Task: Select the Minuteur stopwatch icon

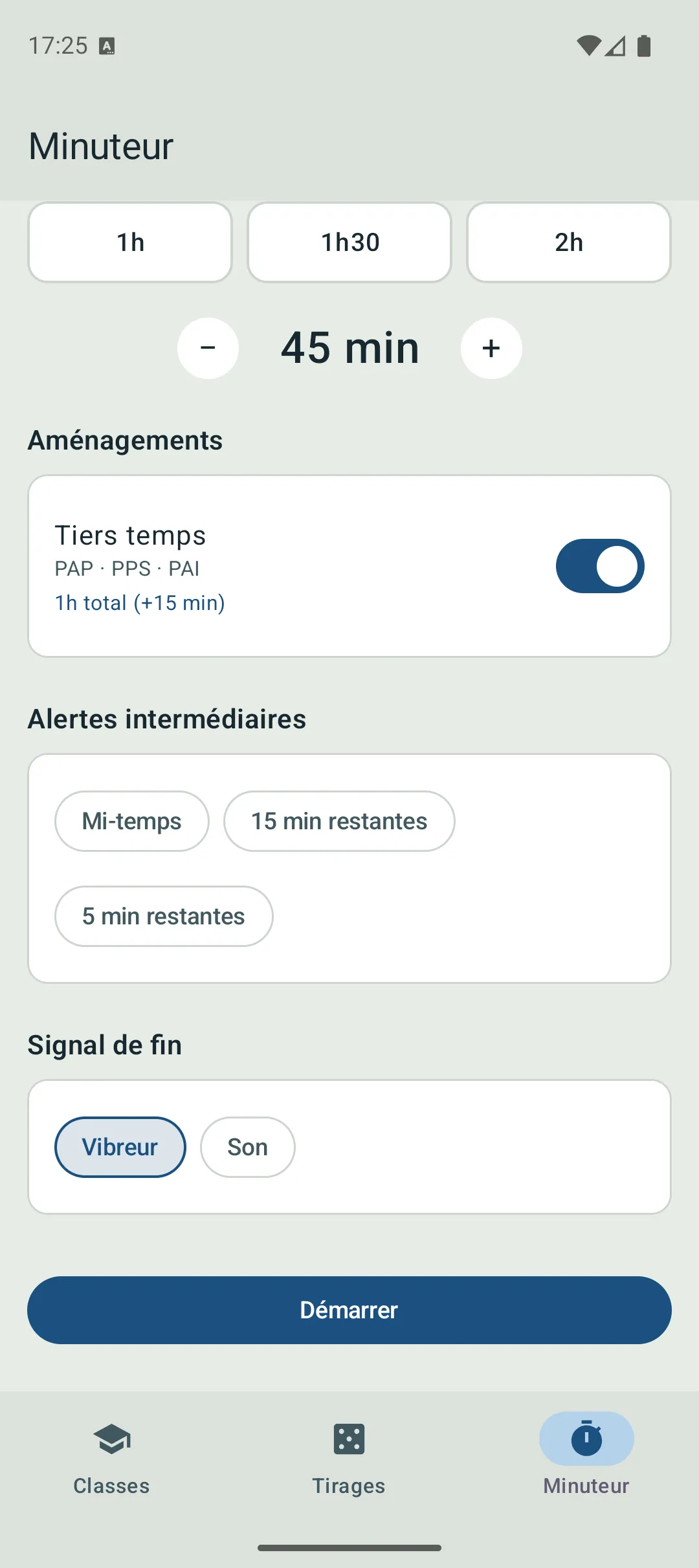Action: [x=586, y=1439]
